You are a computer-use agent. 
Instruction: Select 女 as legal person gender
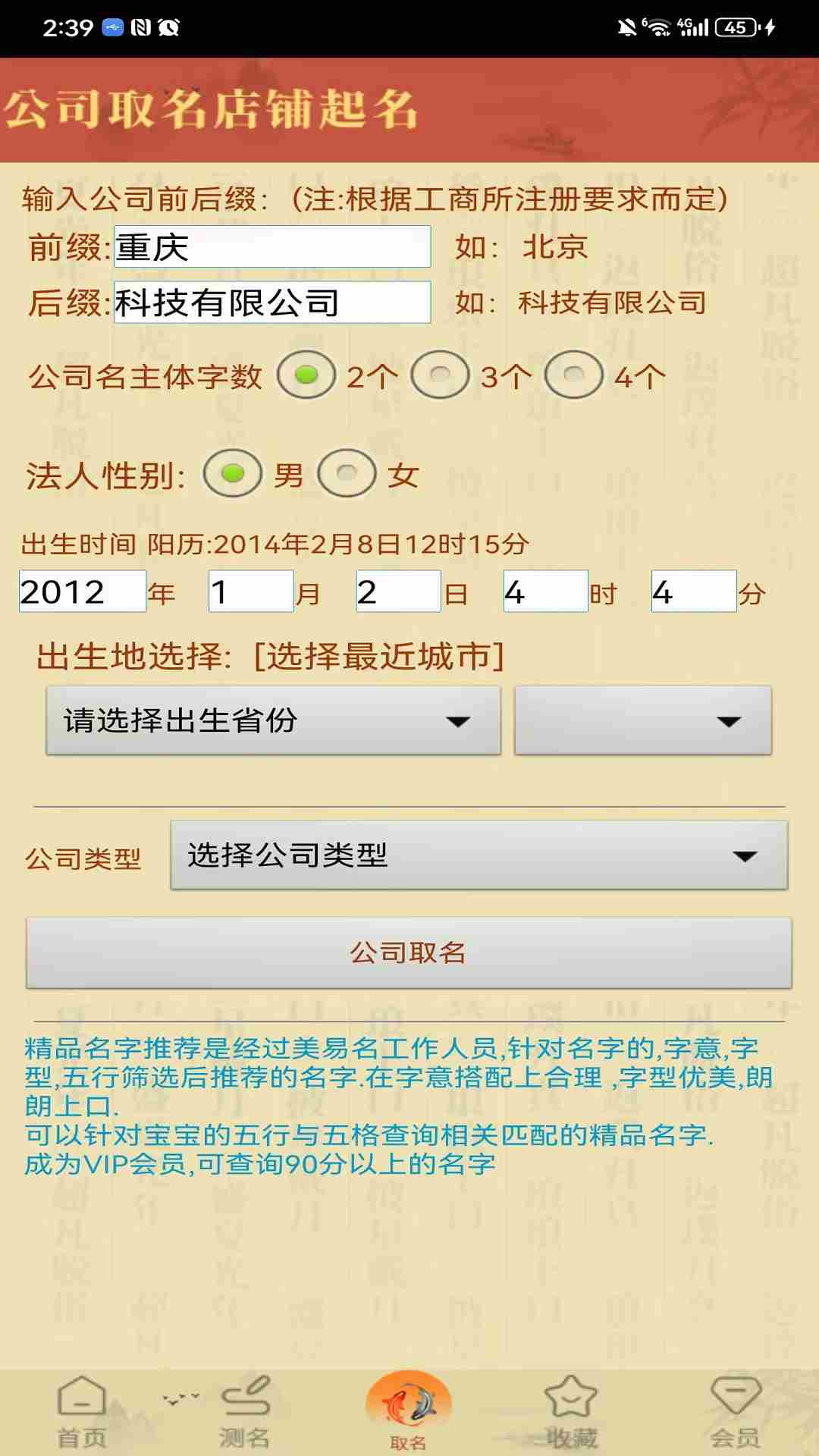pos(347,474)
